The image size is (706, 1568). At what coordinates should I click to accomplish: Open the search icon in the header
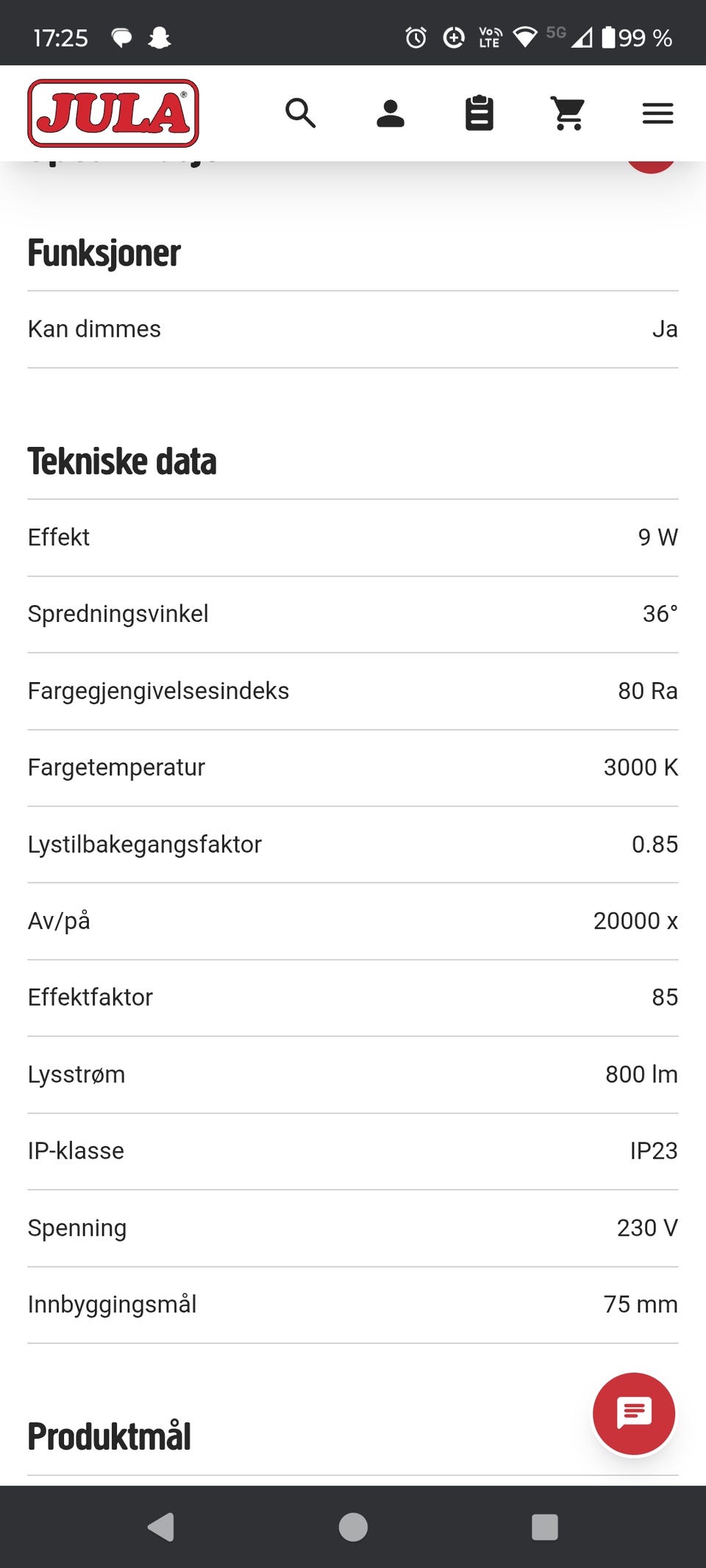pyautogui.click(x=300, y=113)
